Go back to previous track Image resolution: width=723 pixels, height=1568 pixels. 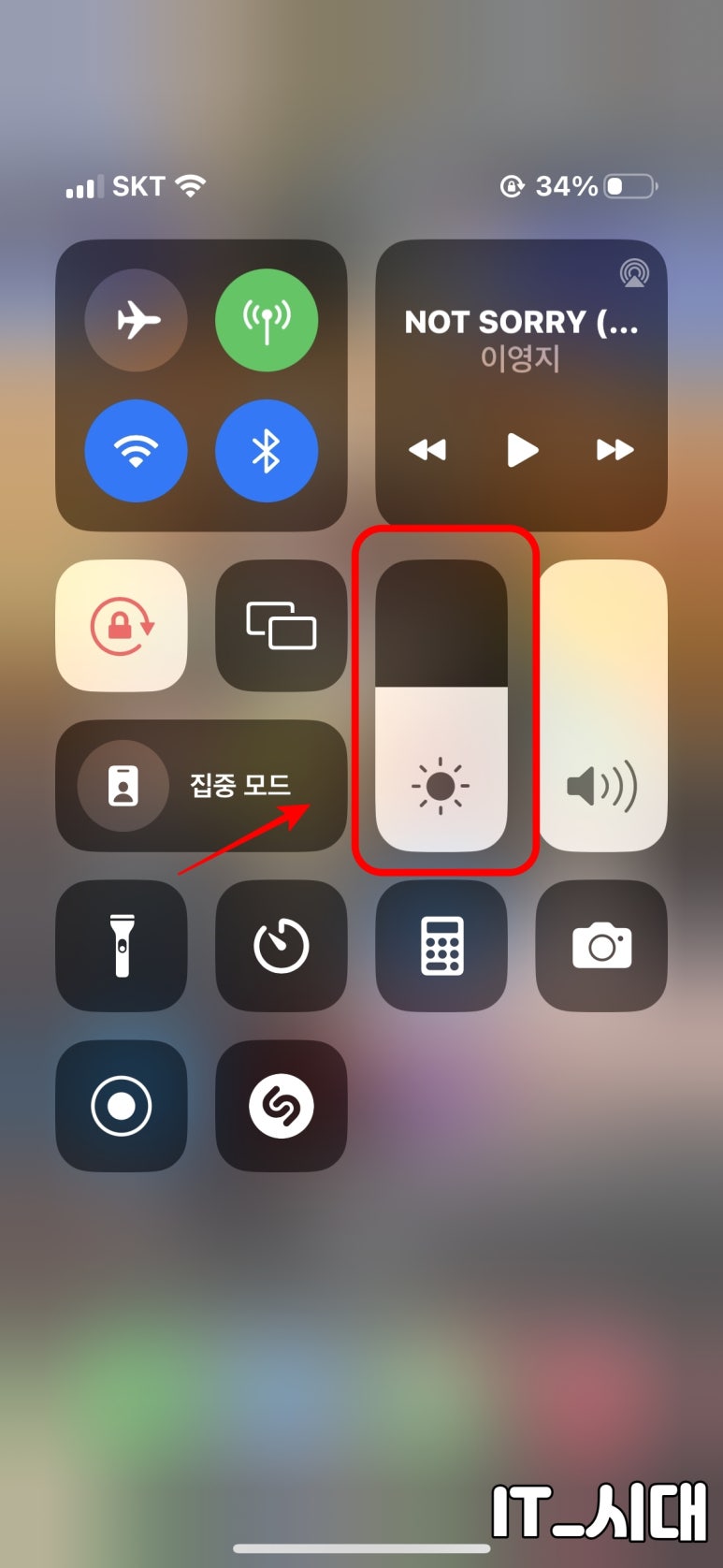(x=428, y=450)
